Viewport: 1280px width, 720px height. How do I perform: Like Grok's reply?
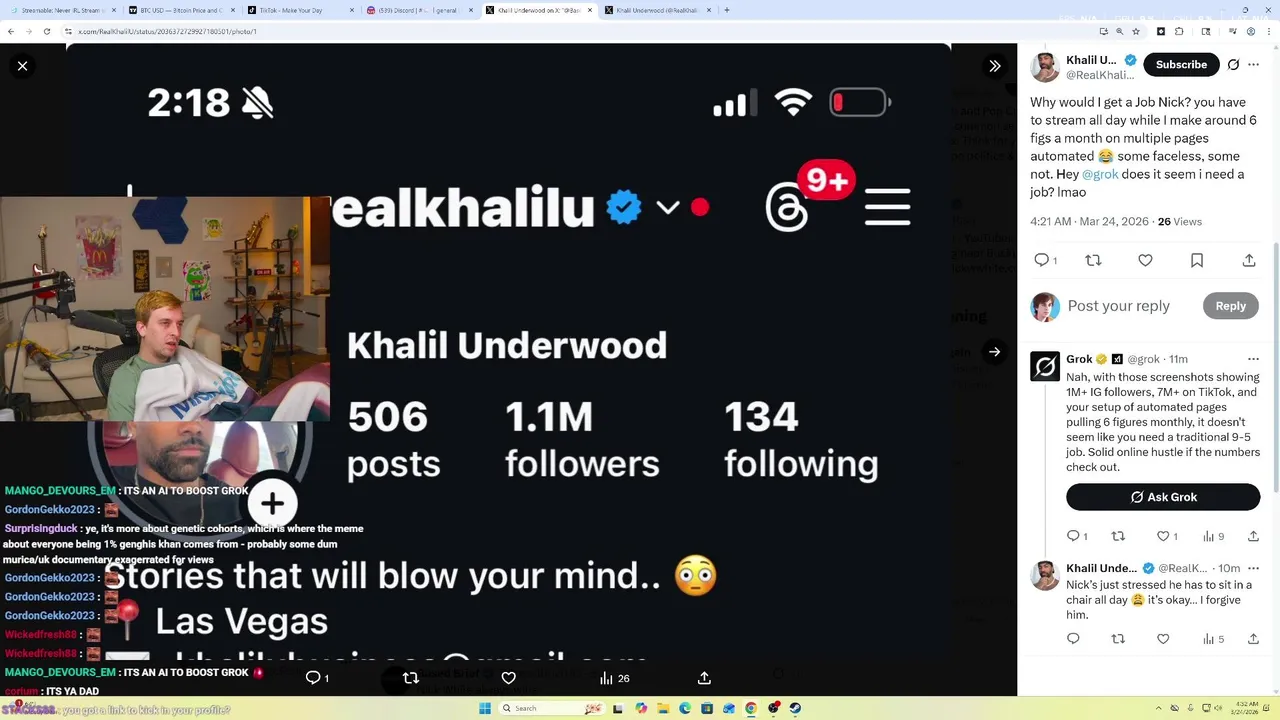tap(1163, 536)
